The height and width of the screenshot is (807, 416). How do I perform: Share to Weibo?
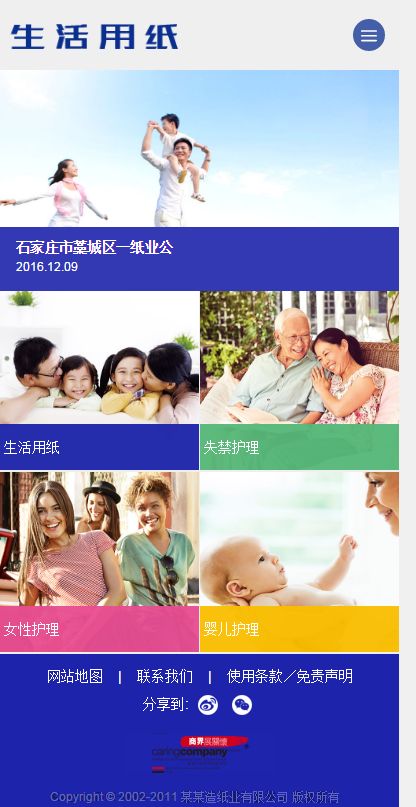click(208, 705)
